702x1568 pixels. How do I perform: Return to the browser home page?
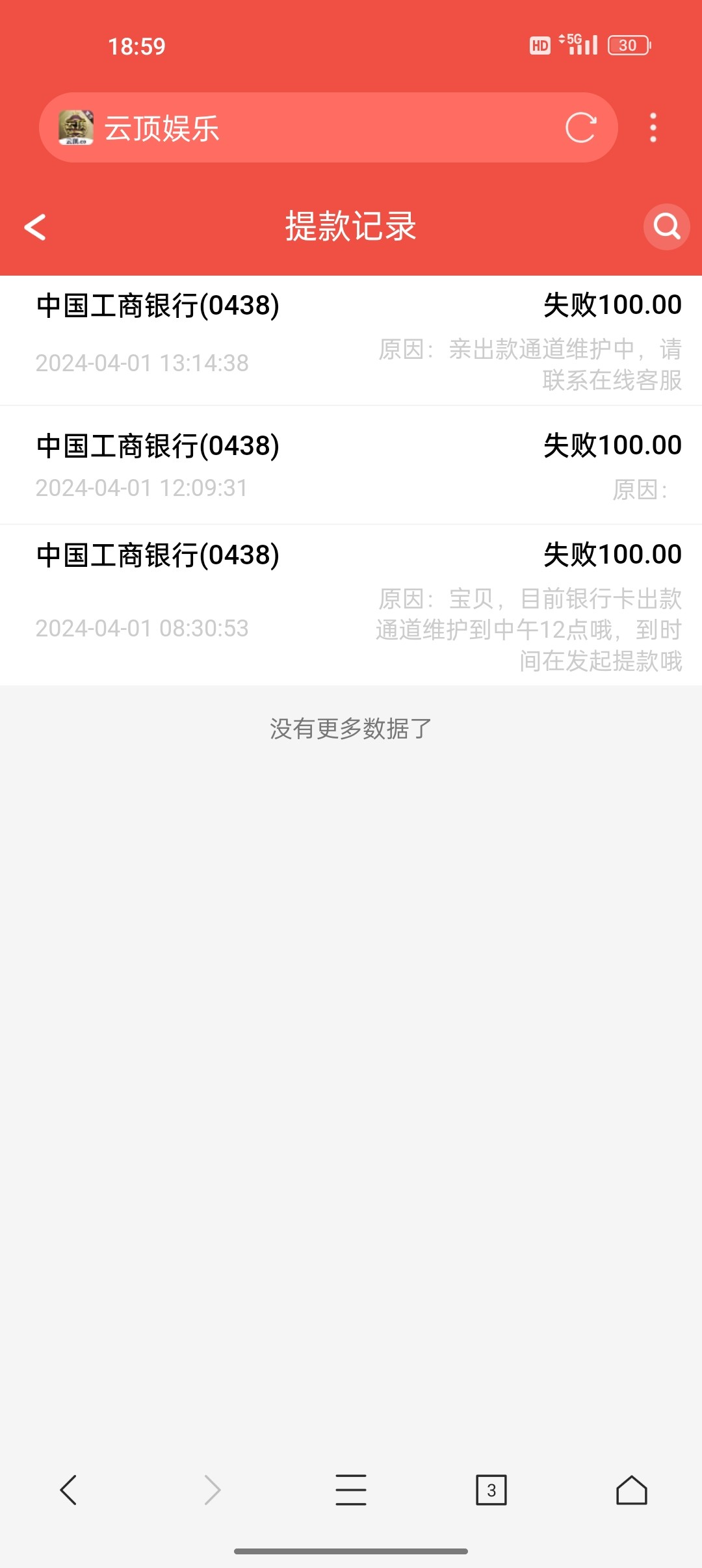tap(631, 1490)
